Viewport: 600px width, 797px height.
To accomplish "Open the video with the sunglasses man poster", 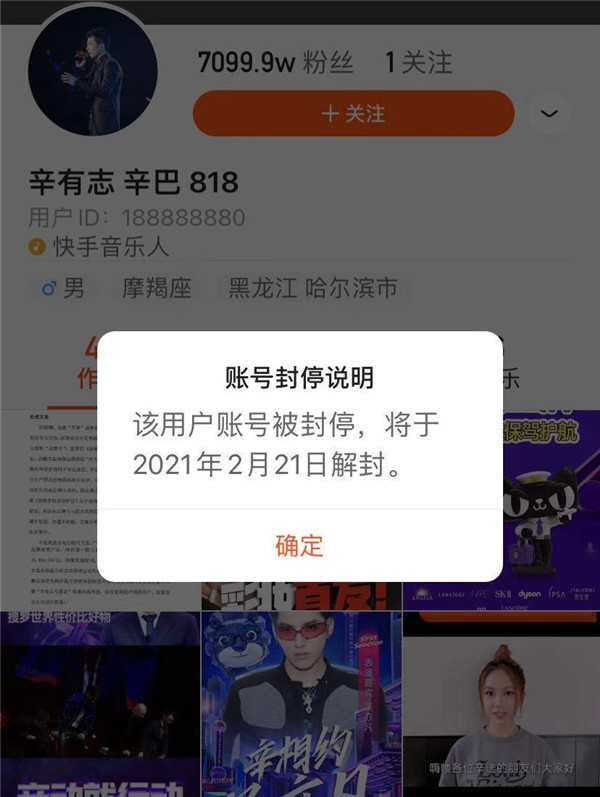I will pos(300,700).
